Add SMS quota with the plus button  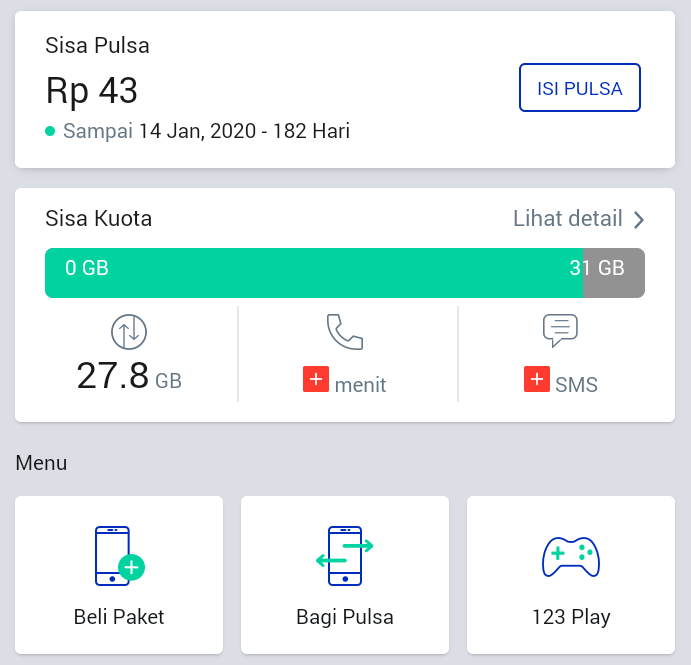coord(537,380)
